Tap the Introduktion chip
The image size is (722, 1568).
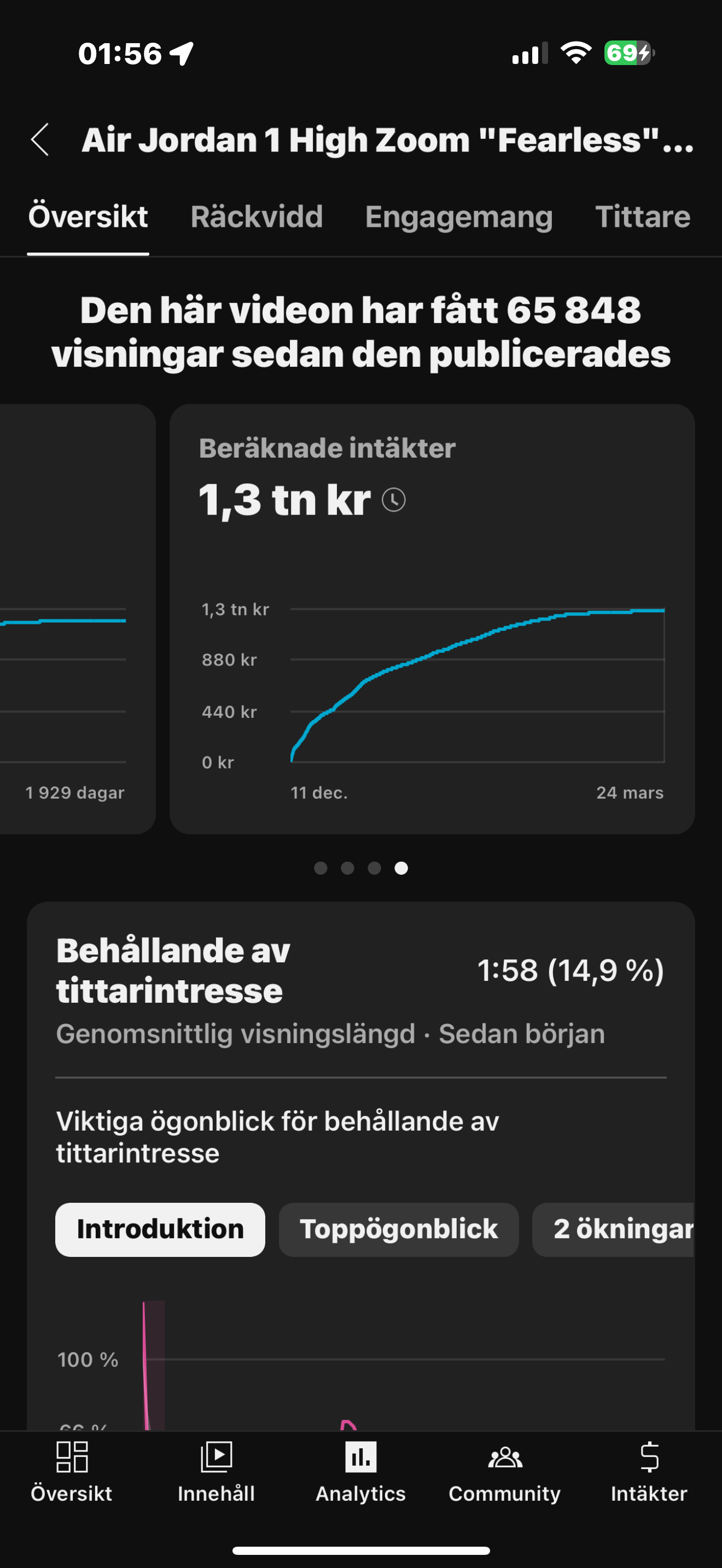click(160, 1230)
